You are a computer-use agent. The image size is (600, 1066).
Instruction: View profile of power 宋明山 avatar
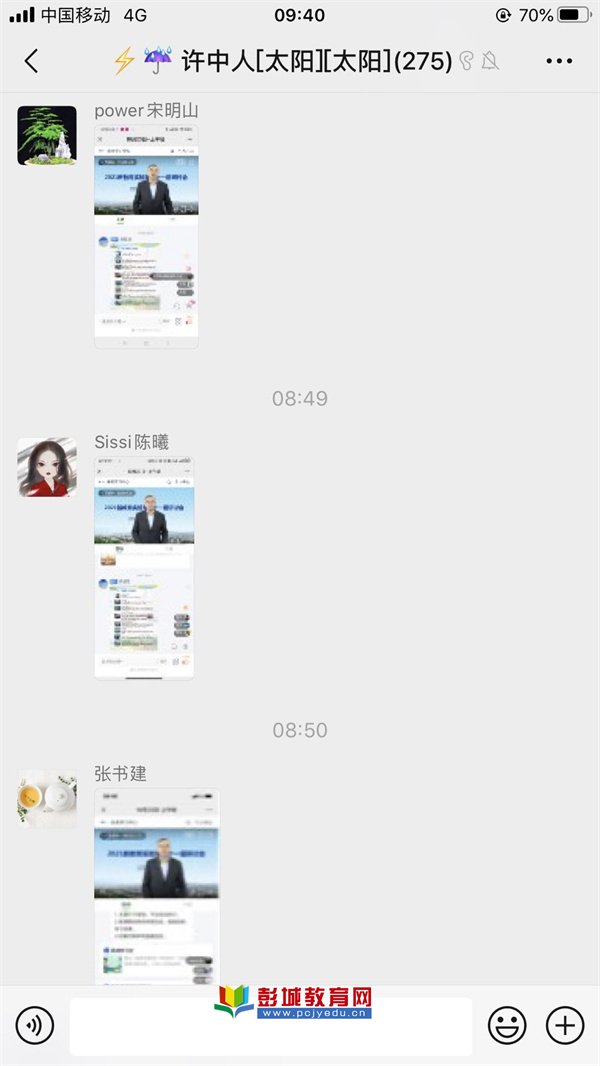coord(47,135)
